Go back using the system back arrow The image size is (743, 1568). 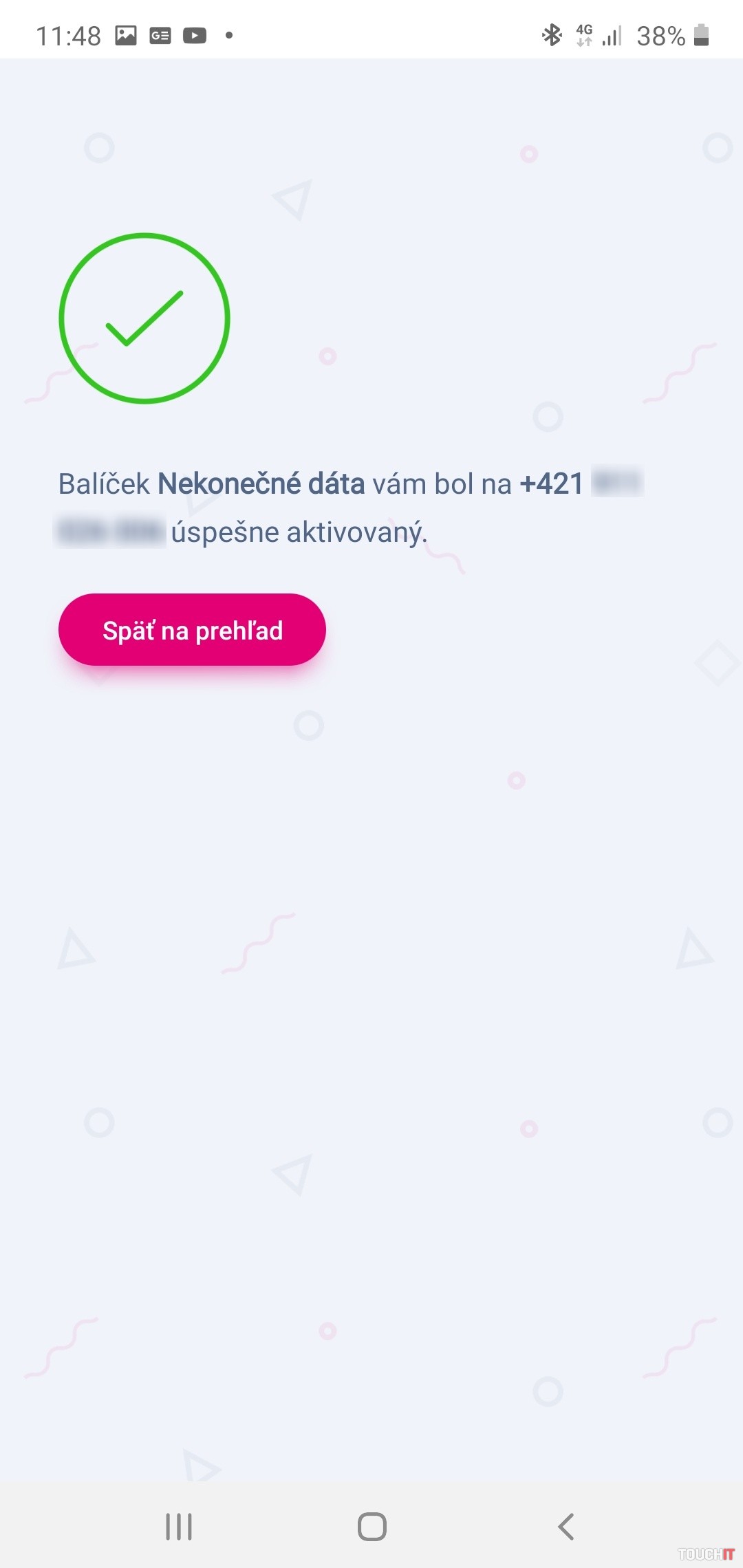(x=566, y=1527)
